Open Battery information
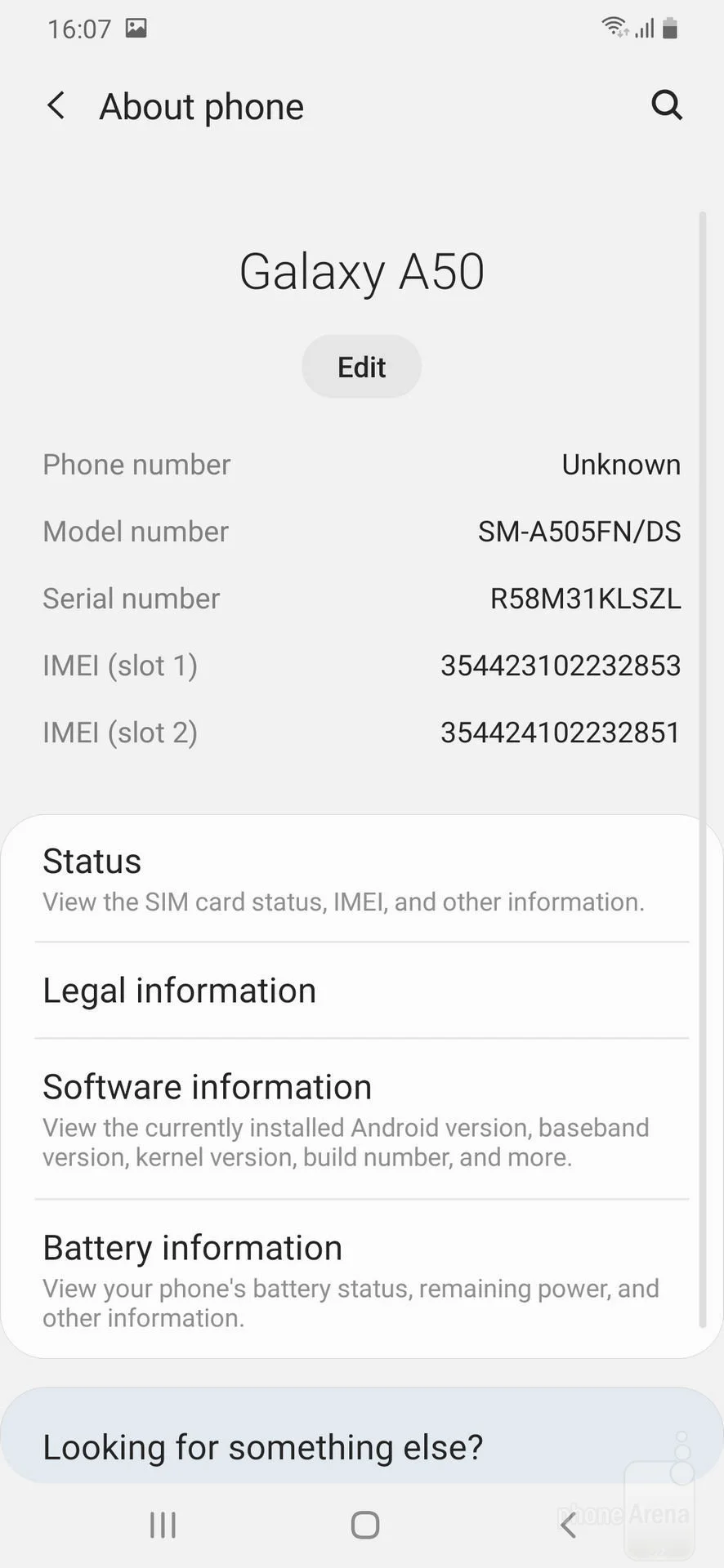Screen dimensions: 724x1568 (x=362, y=1280)
